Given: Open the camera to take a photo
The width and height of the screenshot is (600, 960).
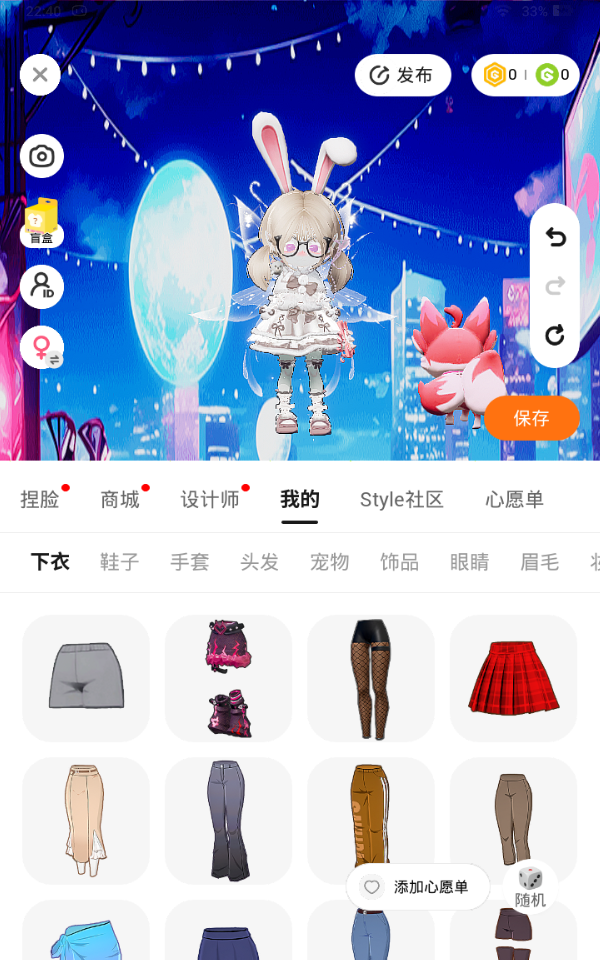Looking at the screenshot, I should (42, 156).
